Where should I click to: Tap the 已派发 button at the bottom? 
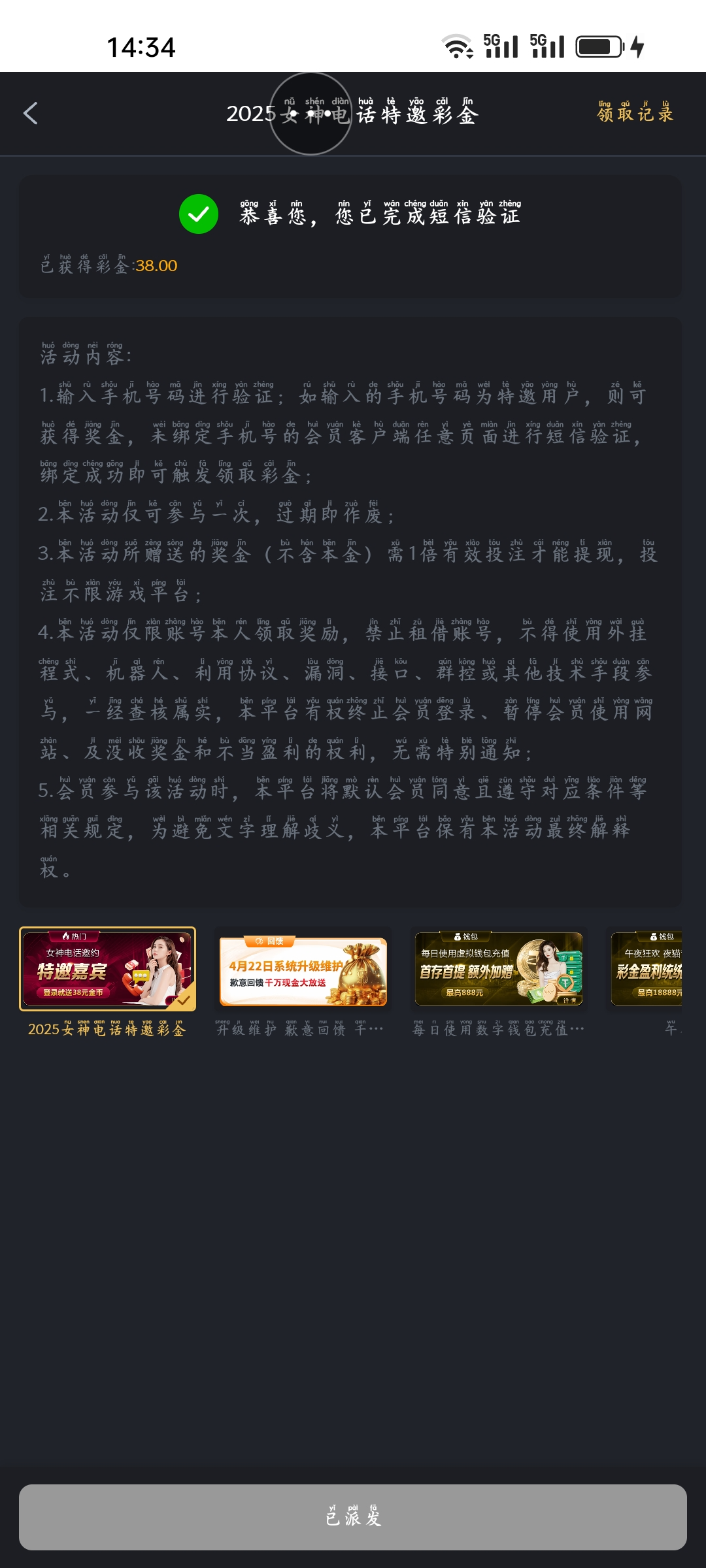[x=353, y=1517]
